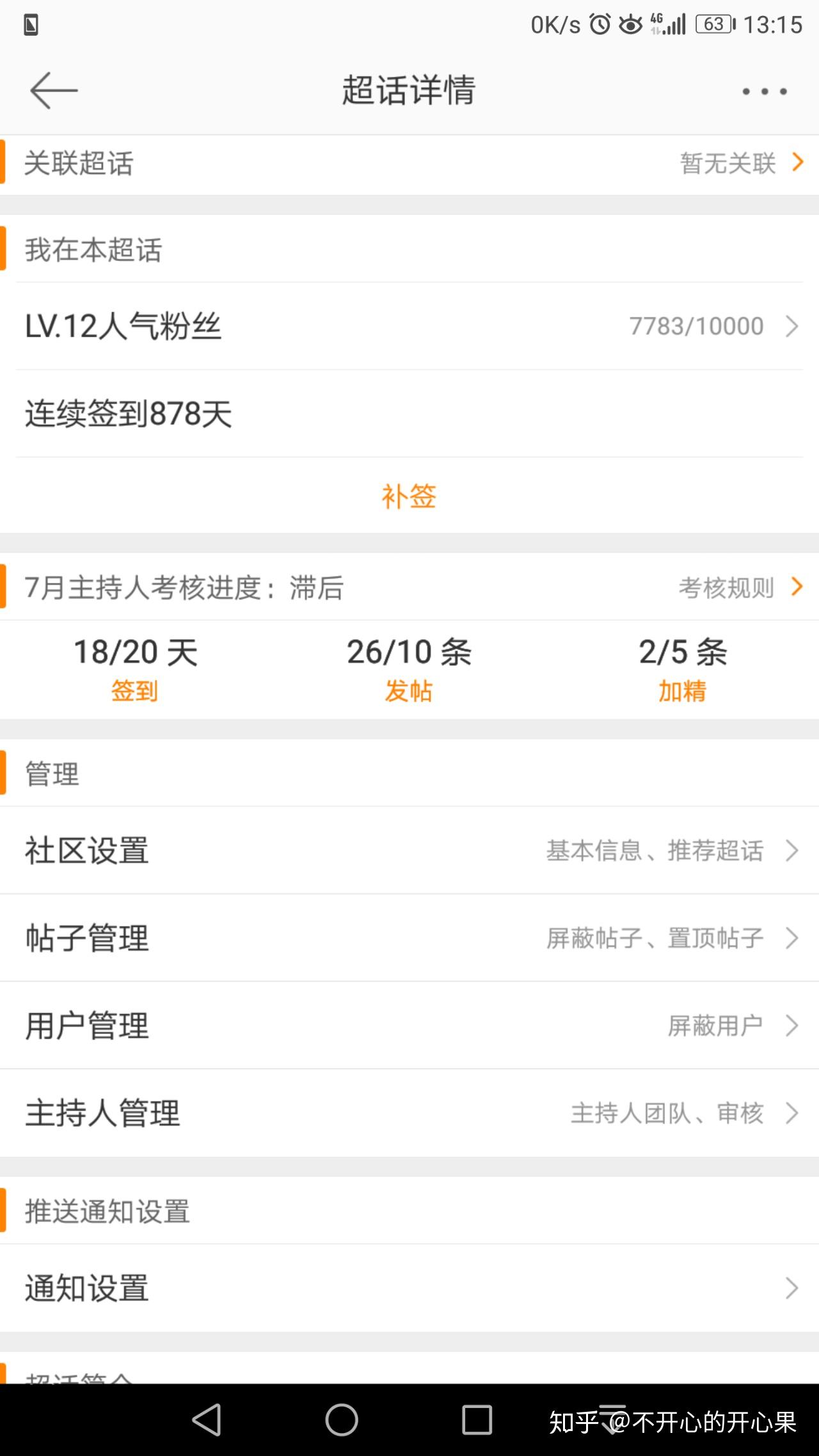Expand the 考核规则 assessment rules
The width and height of the screenshot is (819, 1456).
(726, 587)
